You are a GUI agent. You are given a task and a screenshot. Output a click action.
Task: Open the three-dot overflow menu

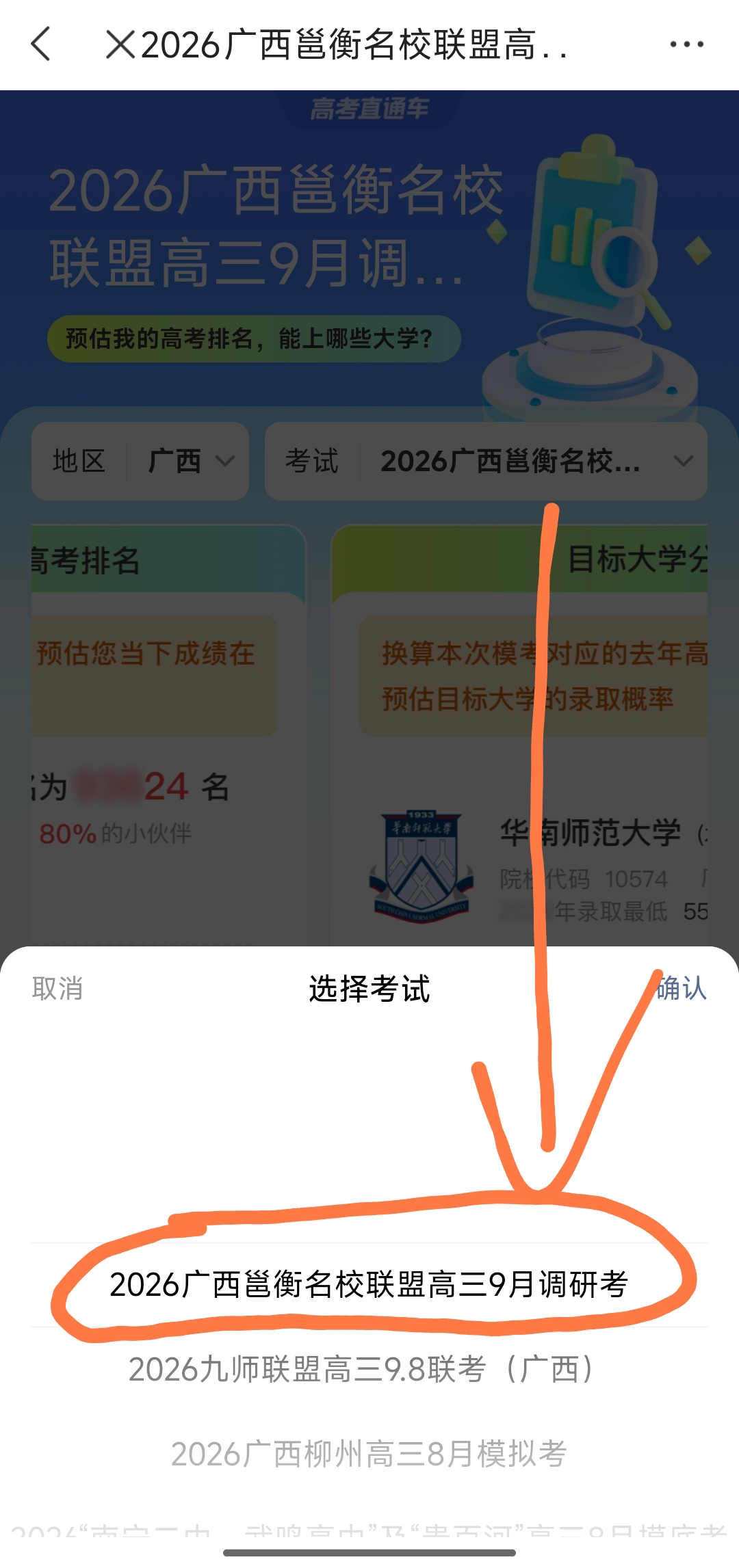[686, 44]
